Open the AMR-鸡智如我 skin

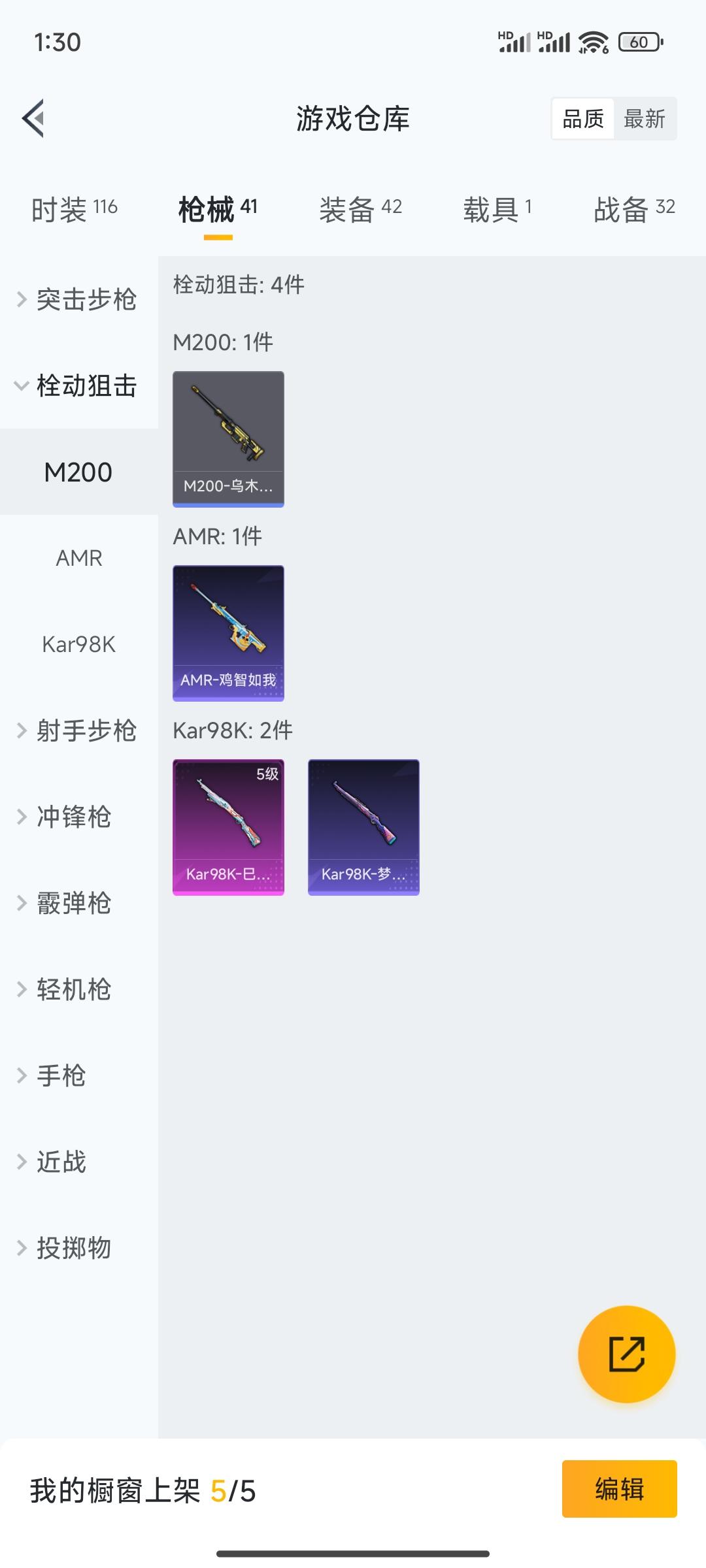pos(227,632)
